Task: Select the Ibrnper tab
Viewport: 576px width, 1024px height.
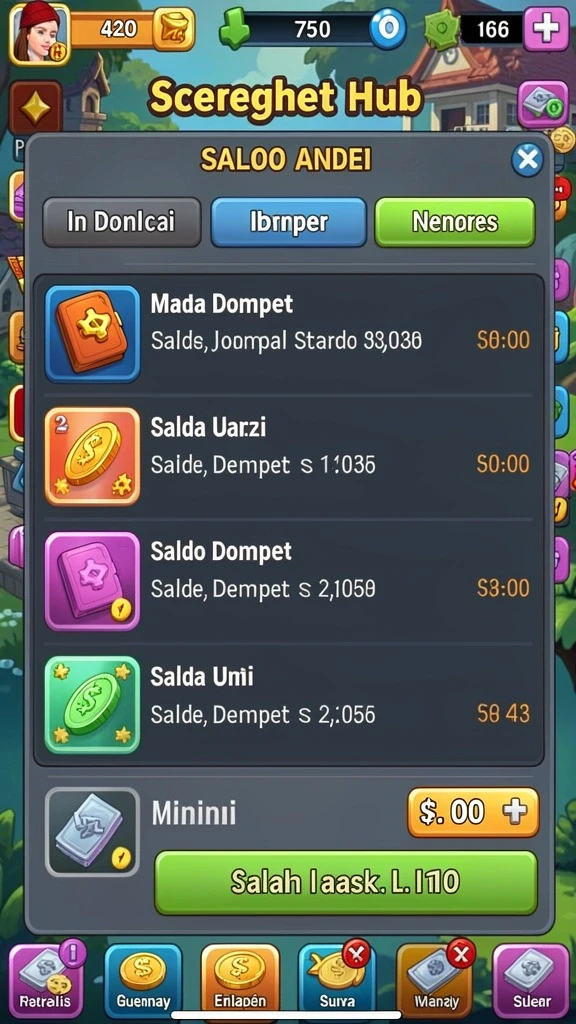Action: (x=289, y=222)
